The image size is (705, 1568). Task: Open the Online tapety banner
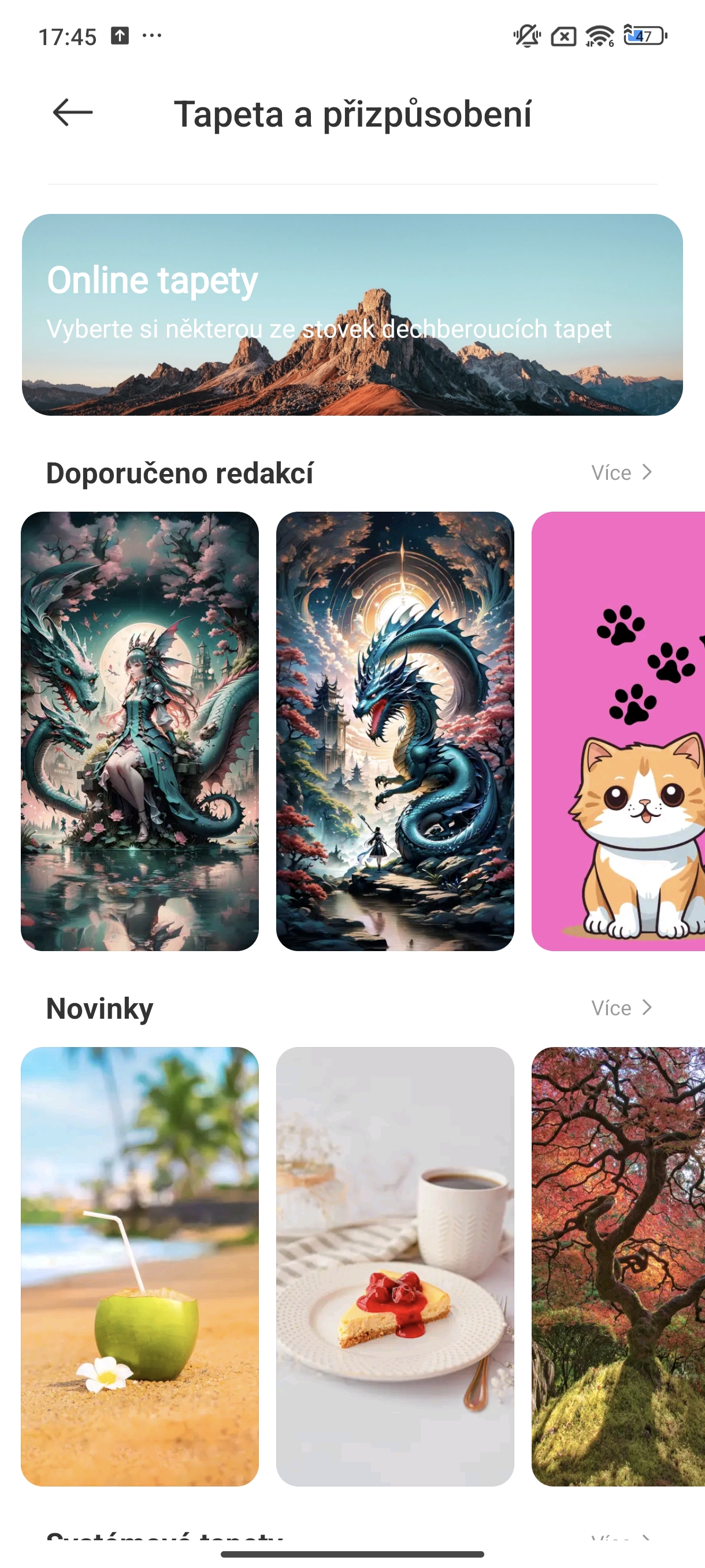pos(352,315)
